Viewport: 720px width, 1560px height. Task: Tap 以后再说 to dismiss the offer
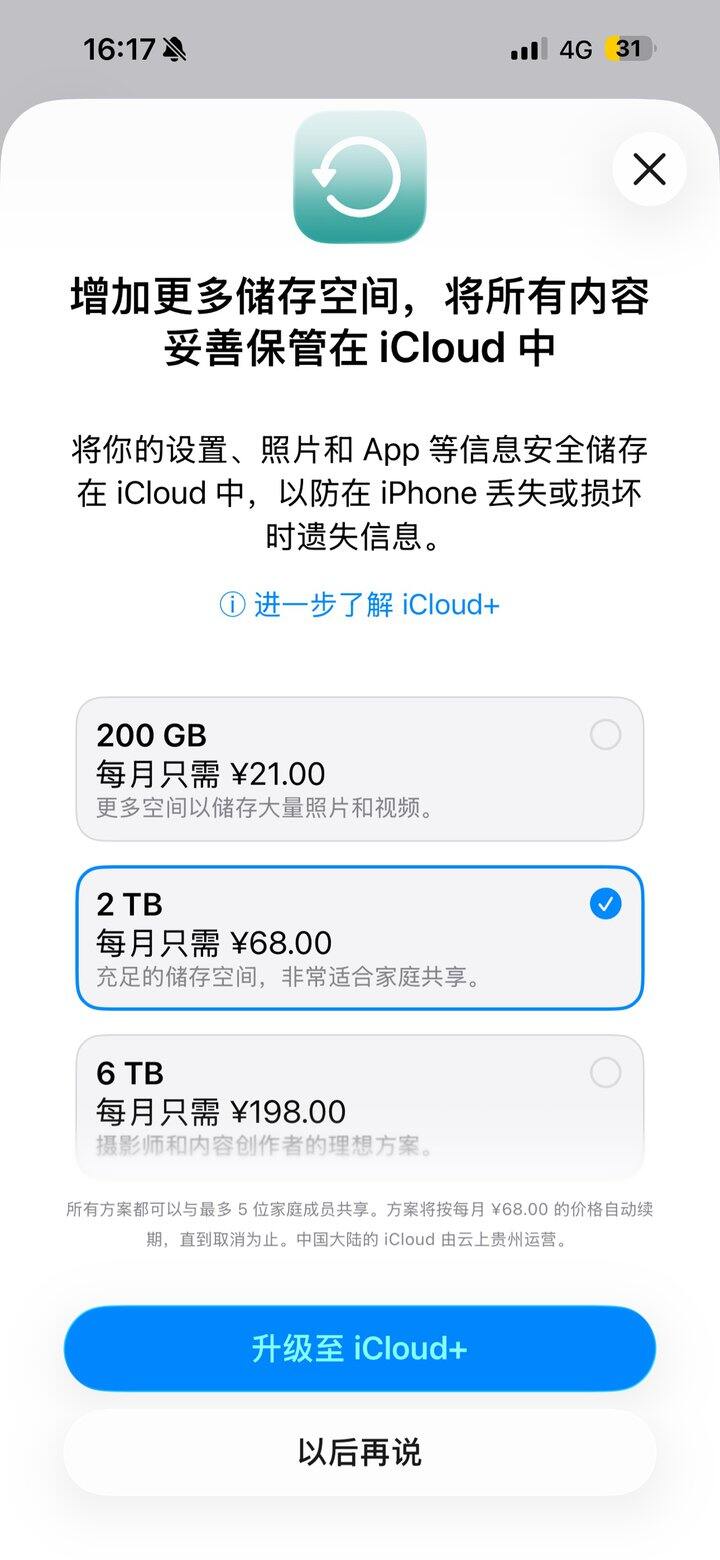[360, 1452]
